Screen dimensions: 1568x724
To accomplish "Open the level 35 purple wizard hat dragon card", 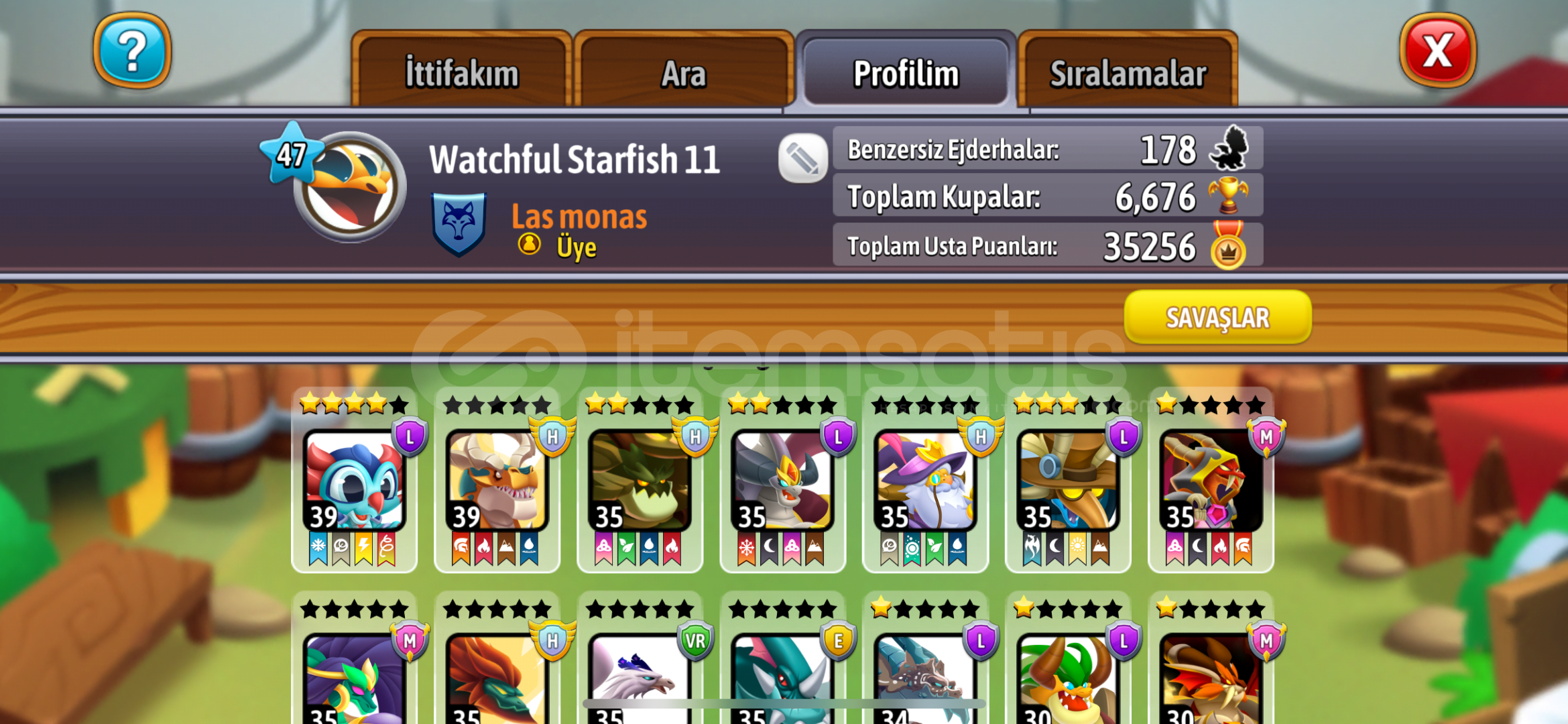I will [925, 481].
